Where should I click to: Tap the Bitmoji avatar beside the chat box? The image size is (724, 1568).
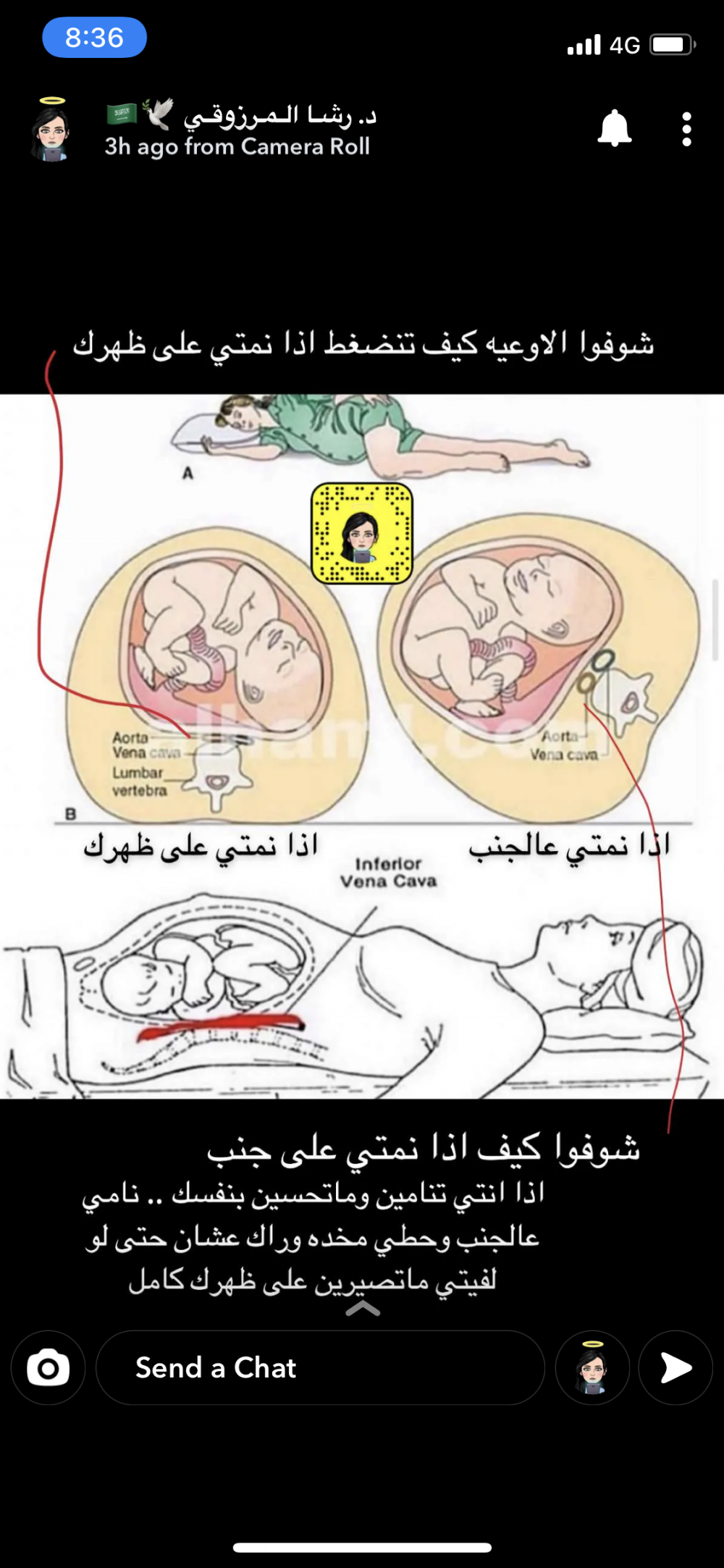[592, 1368]
